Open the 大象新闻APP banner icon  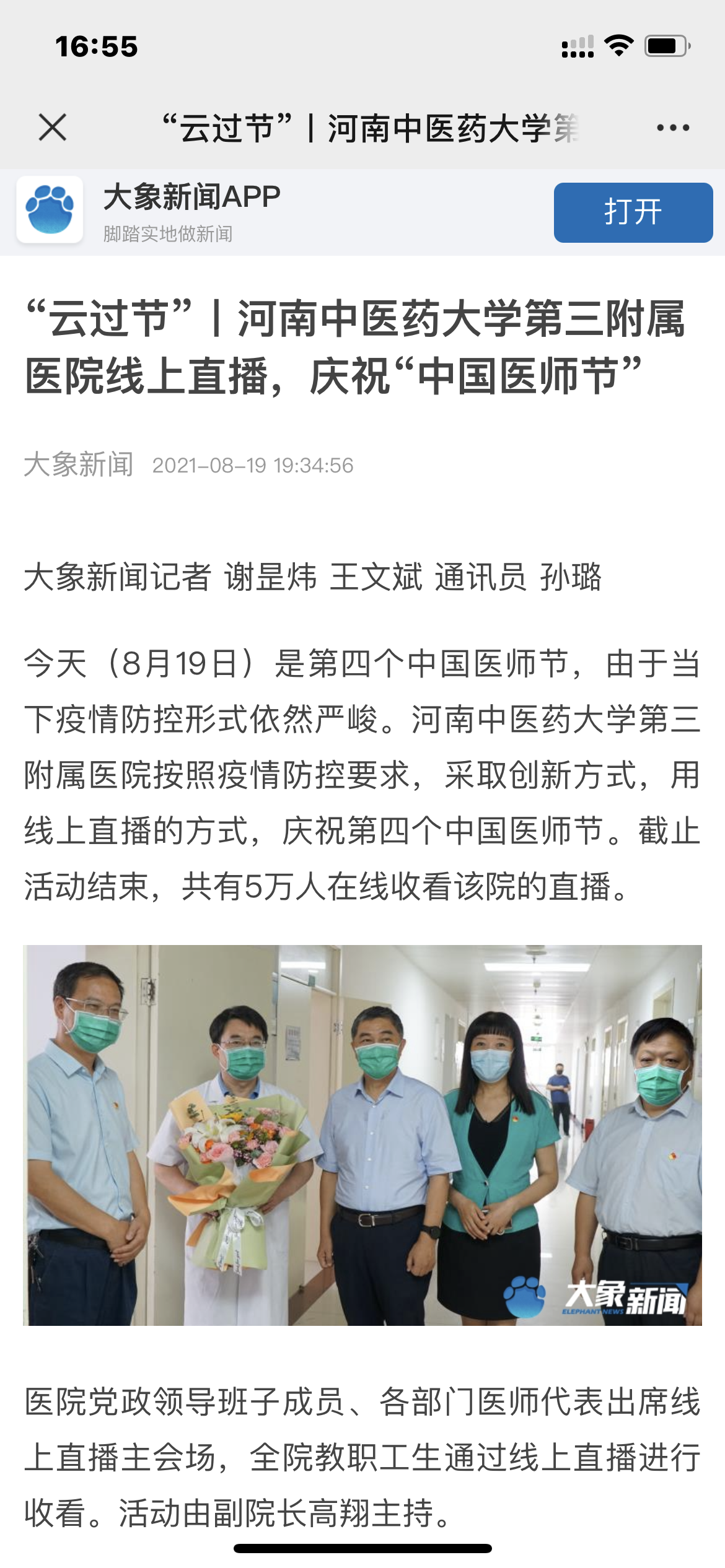click(50, 209)
